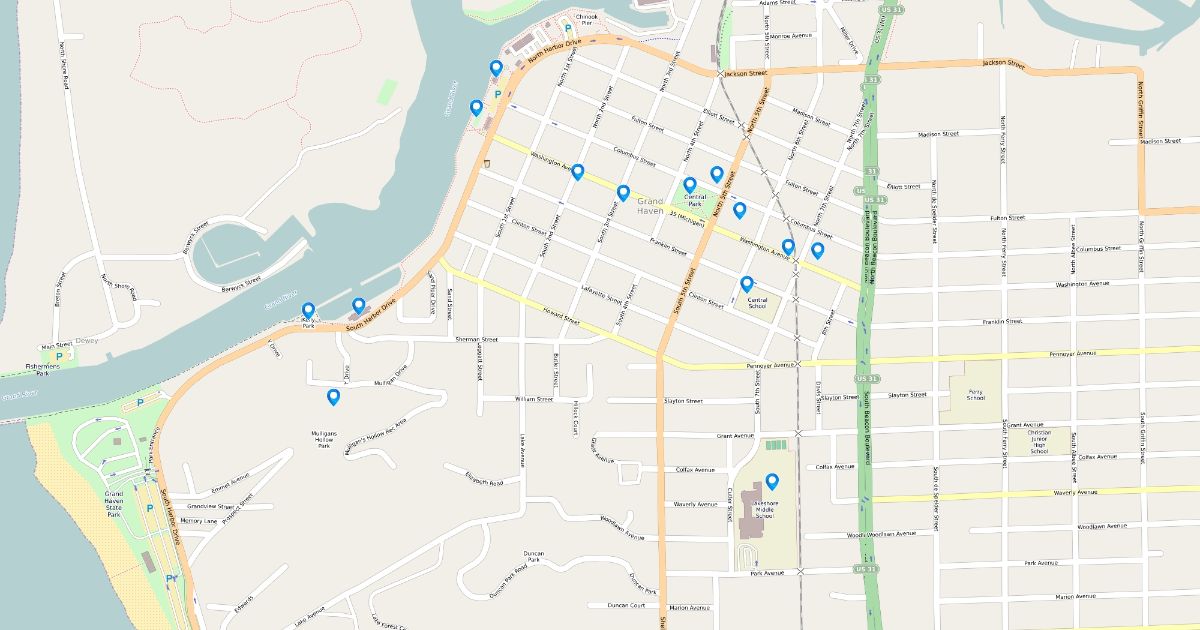Select the pin at Washington Avenue and 2nd Street
Image resolution: width=1200 pixels, height=630 pixels.
point(577,172)
